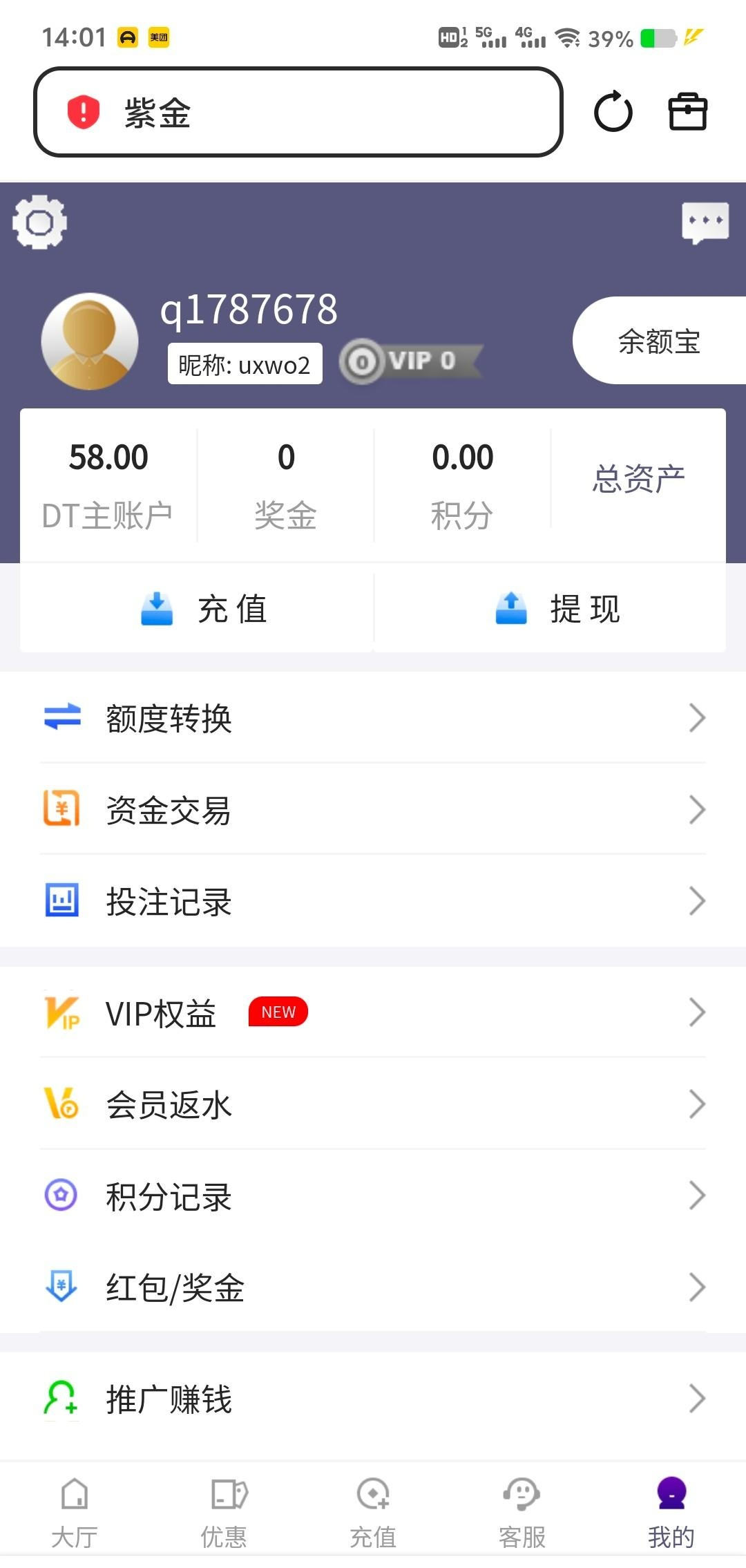The image size is (746, 1568).
Task: Open 额度转换
Action: coord(373,718)
